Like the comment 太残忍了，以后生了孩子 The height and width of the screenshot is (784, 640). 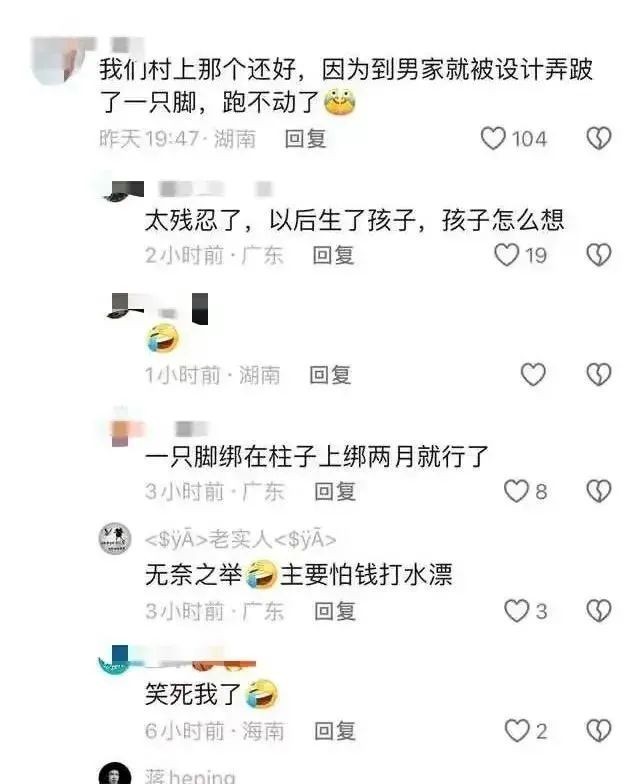[507, 255]
